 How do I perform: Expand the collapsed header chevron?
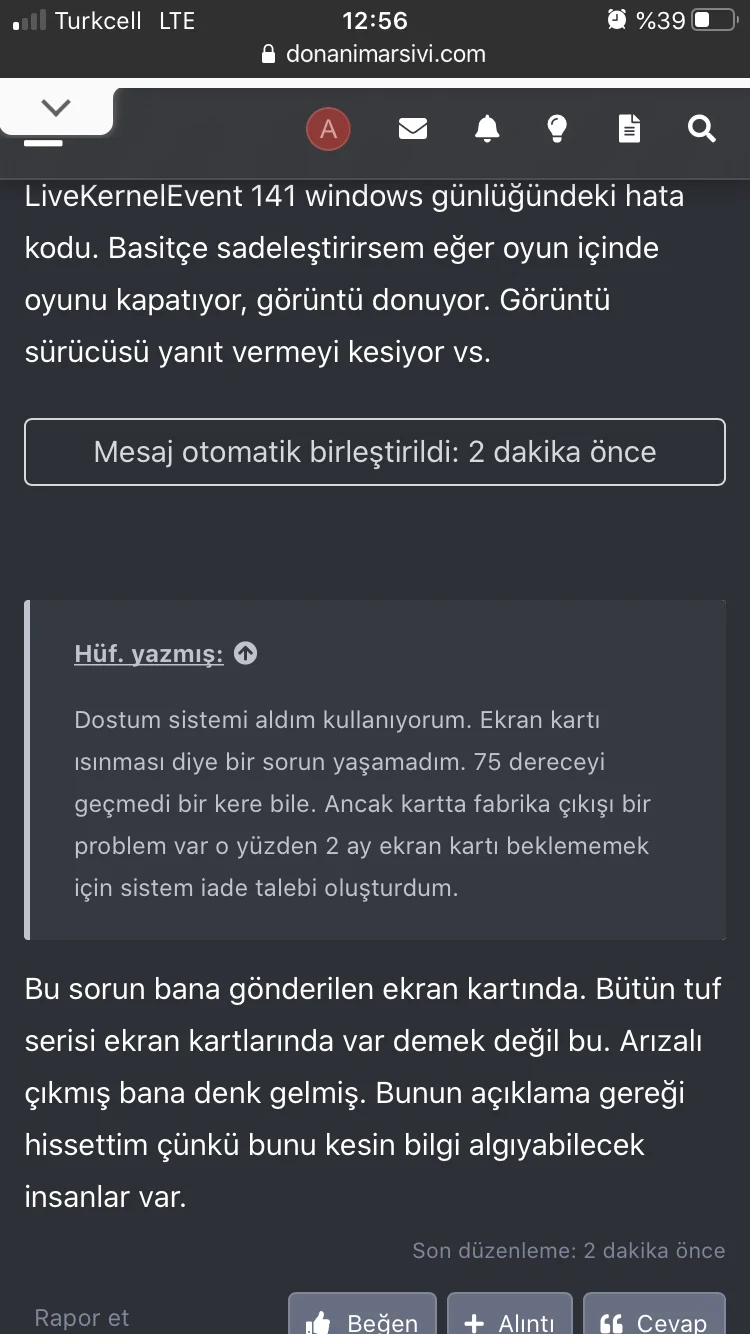[56, 107]
